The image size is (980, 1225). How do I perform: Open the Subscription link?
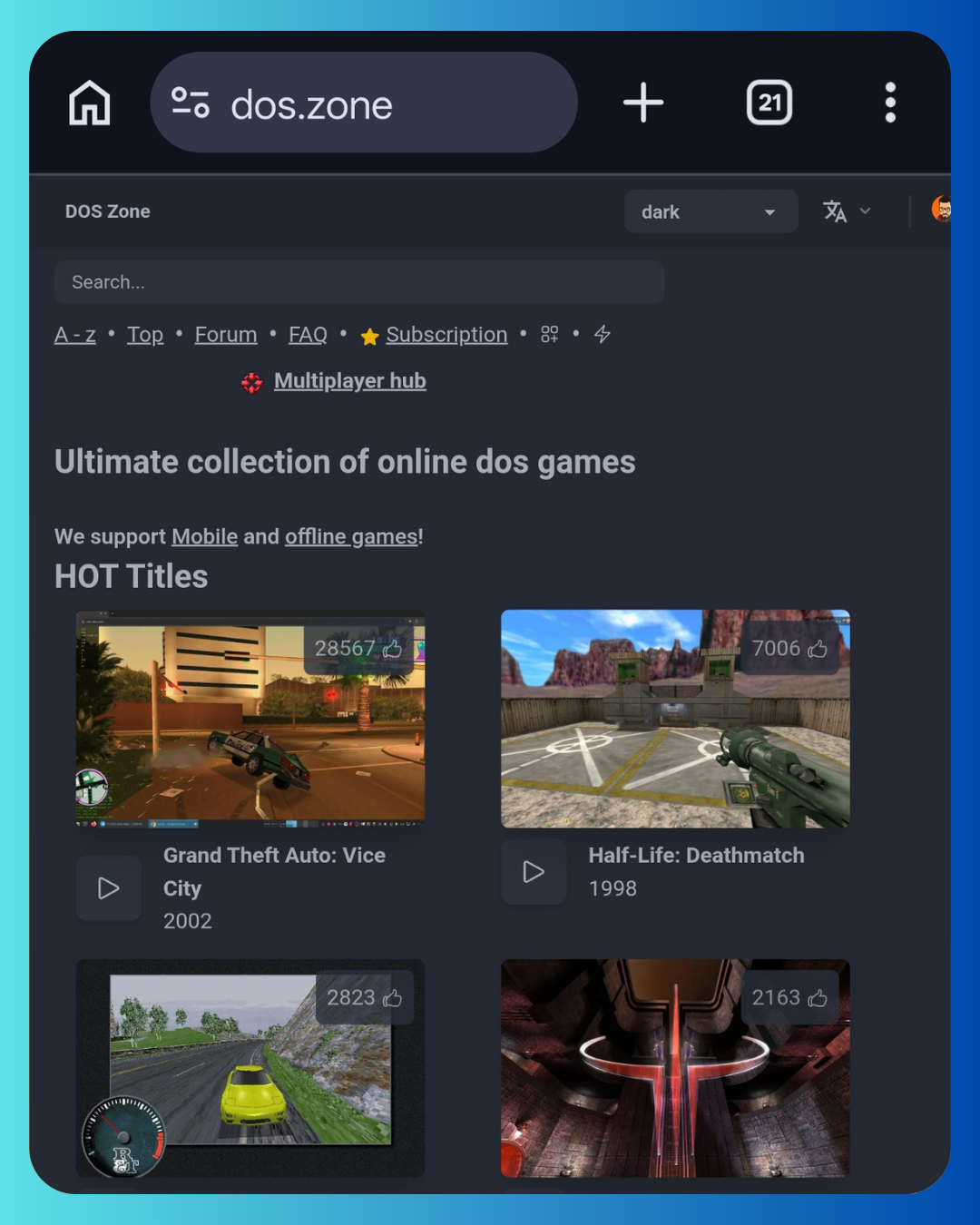(x=446, y=335)
